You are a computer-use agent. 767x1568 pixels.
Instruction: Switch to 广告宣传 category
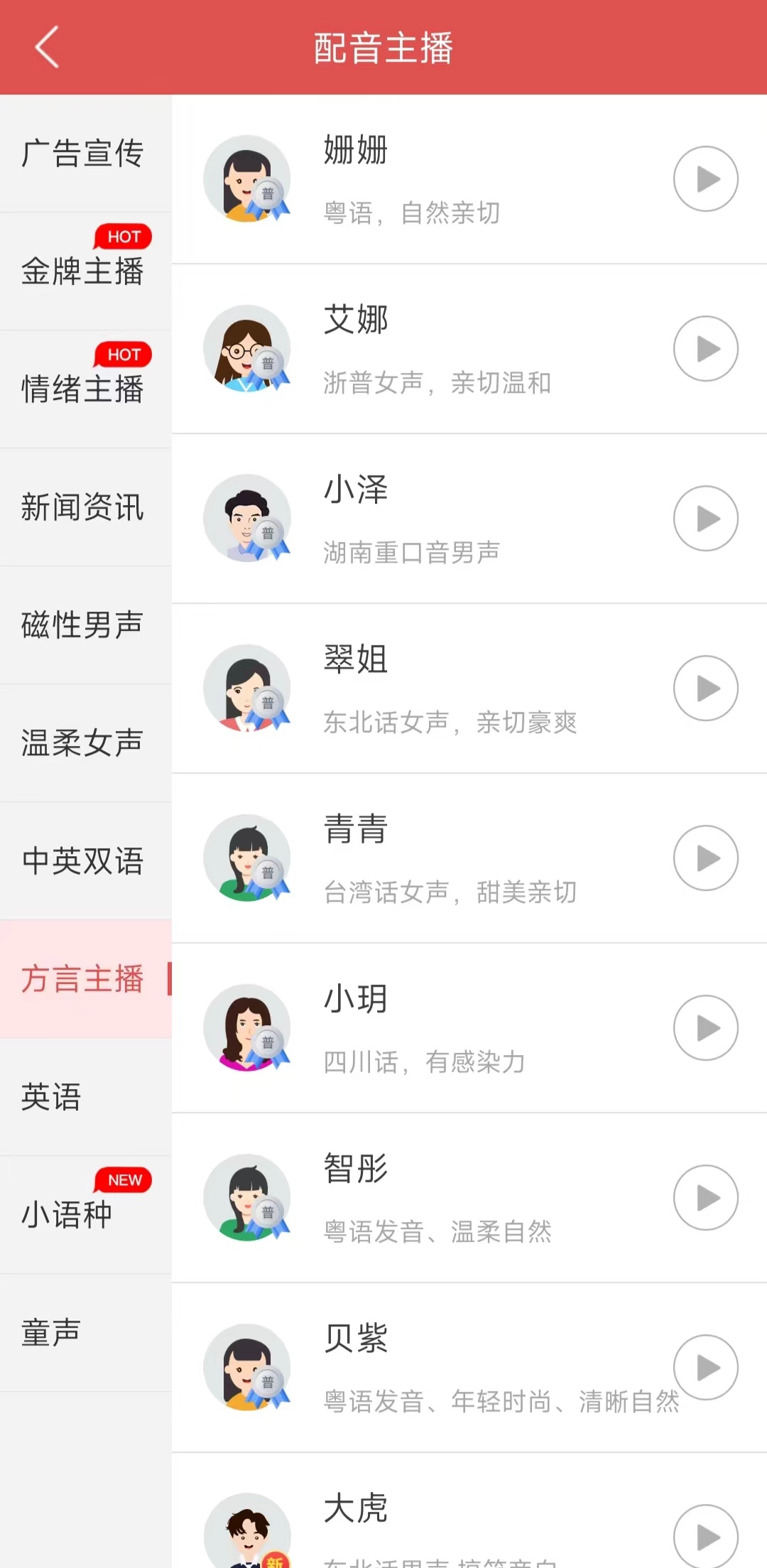[83, 153]
